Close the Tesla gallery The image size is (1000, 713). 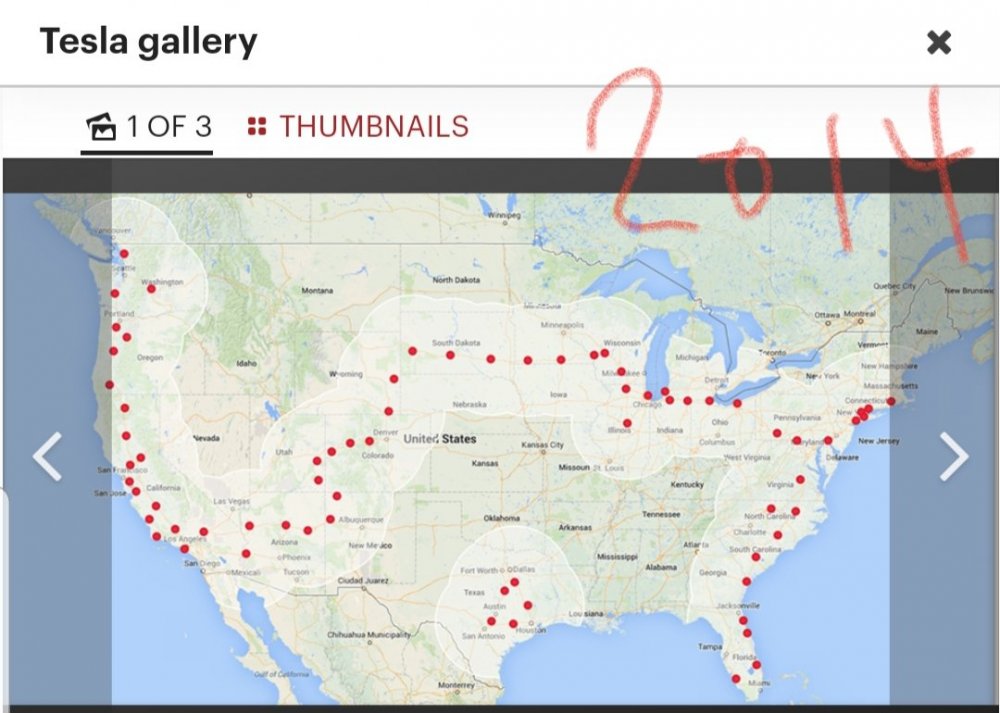(938, 42)
